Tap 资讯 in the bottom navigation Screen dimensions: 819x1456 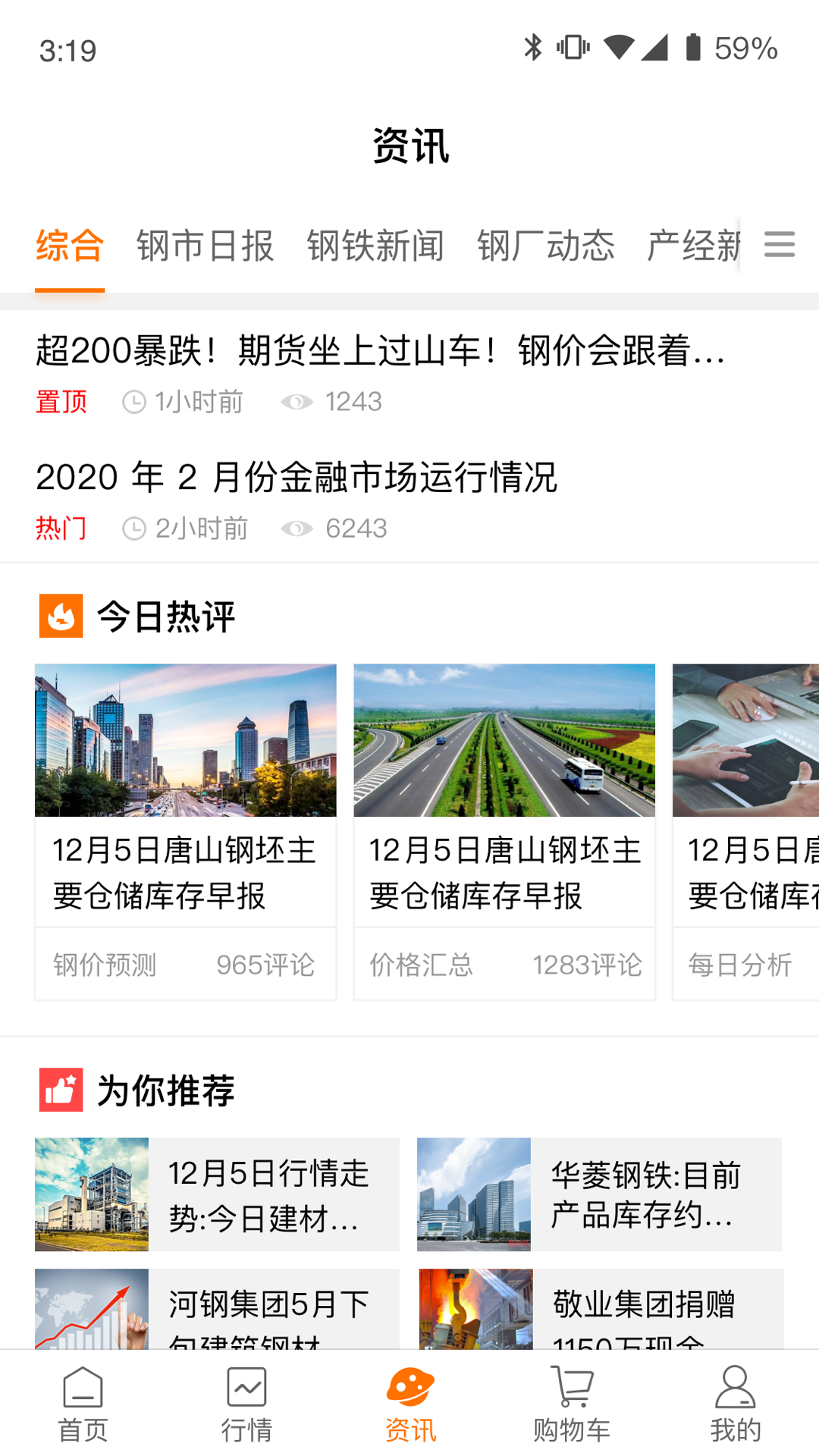pos(410,1404)
